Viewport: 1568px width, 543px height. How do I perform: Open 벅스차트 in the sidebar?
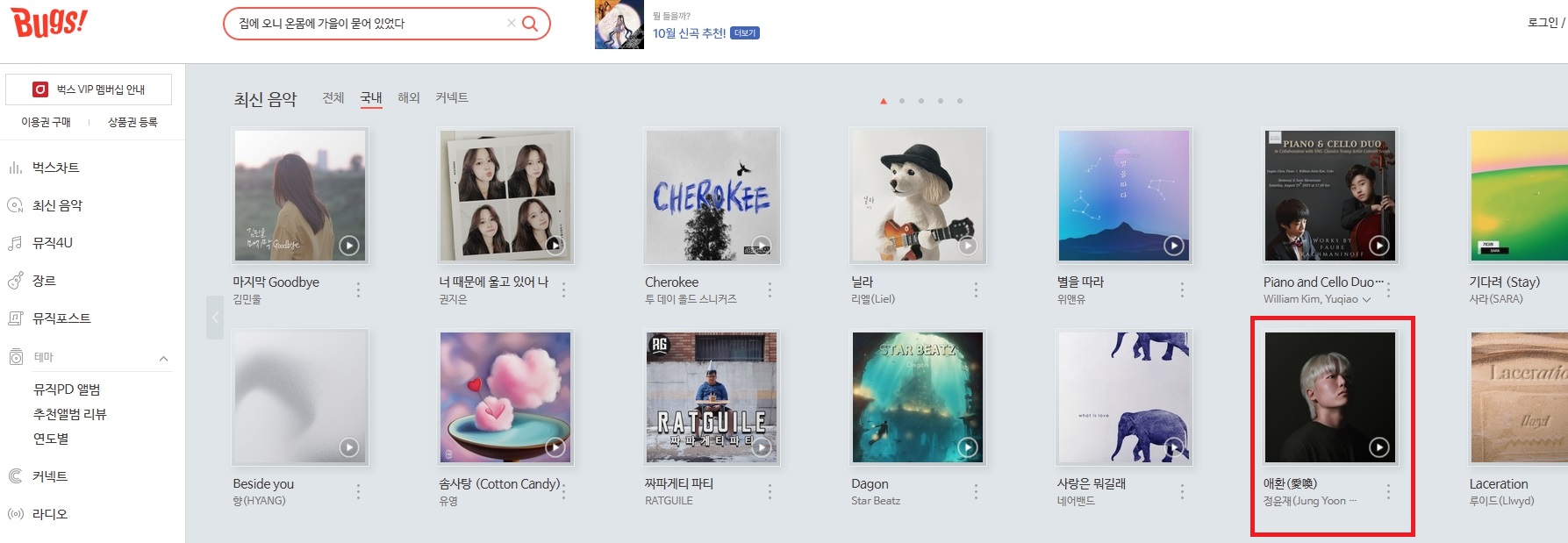click(x=55, y=168)
